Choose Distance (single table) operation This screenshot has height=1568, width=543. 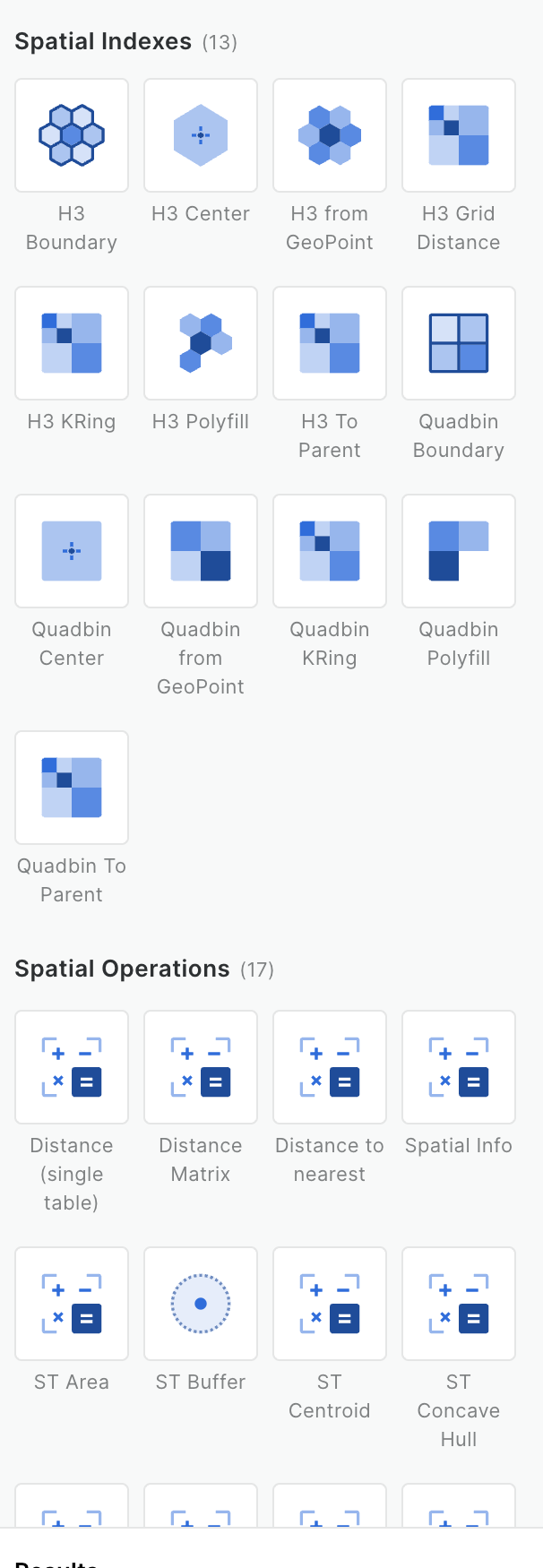pyautogui.click(x=72, y=1067)
